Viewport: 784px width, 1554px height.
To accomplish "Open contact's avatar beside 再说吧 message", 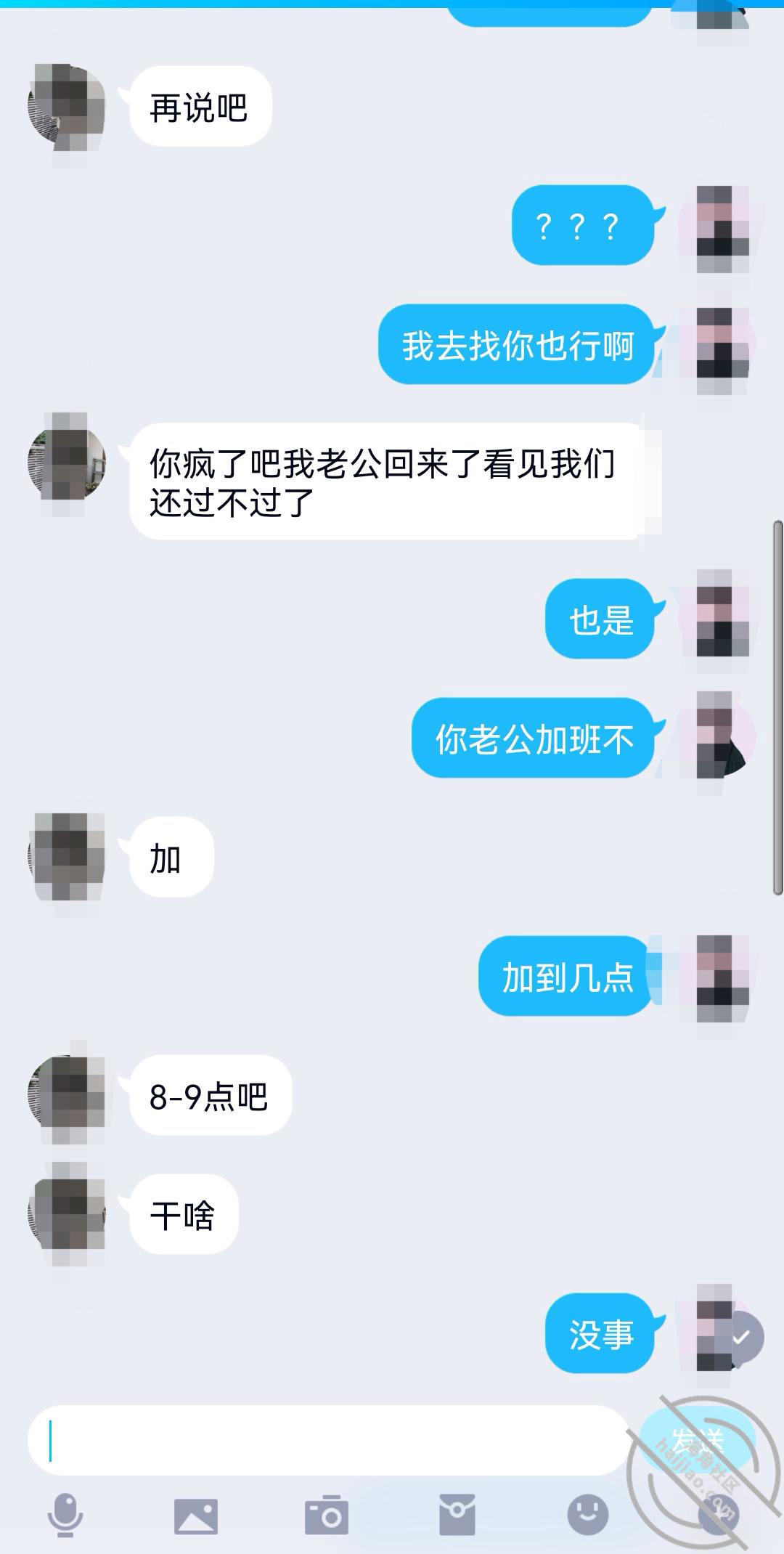I will 67,107.
